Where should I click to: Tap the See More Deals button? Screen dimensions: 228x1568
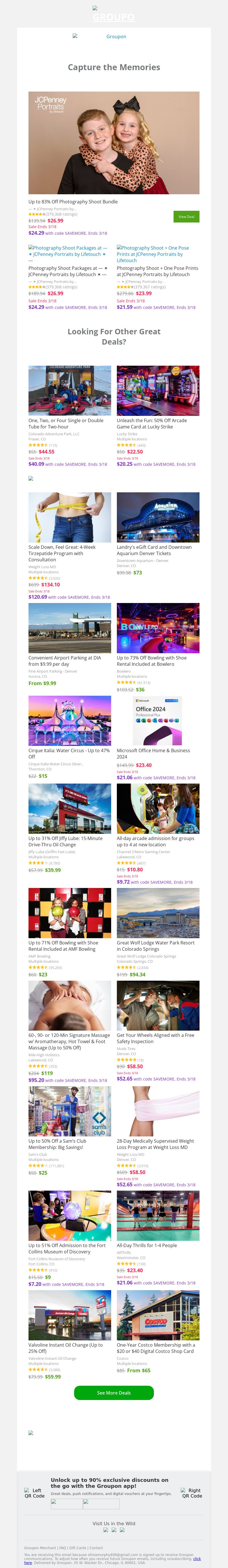(114, 1375)
